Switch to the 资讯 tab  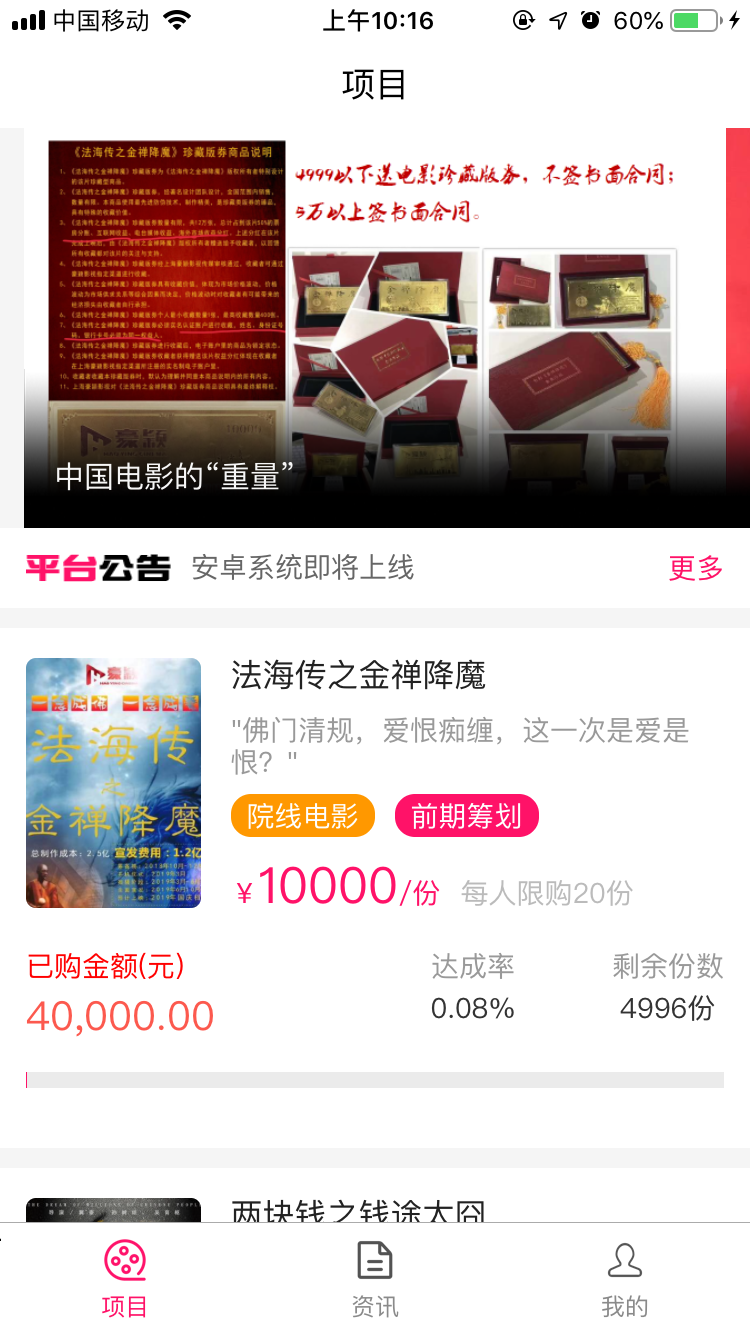tap(375, 1278)
